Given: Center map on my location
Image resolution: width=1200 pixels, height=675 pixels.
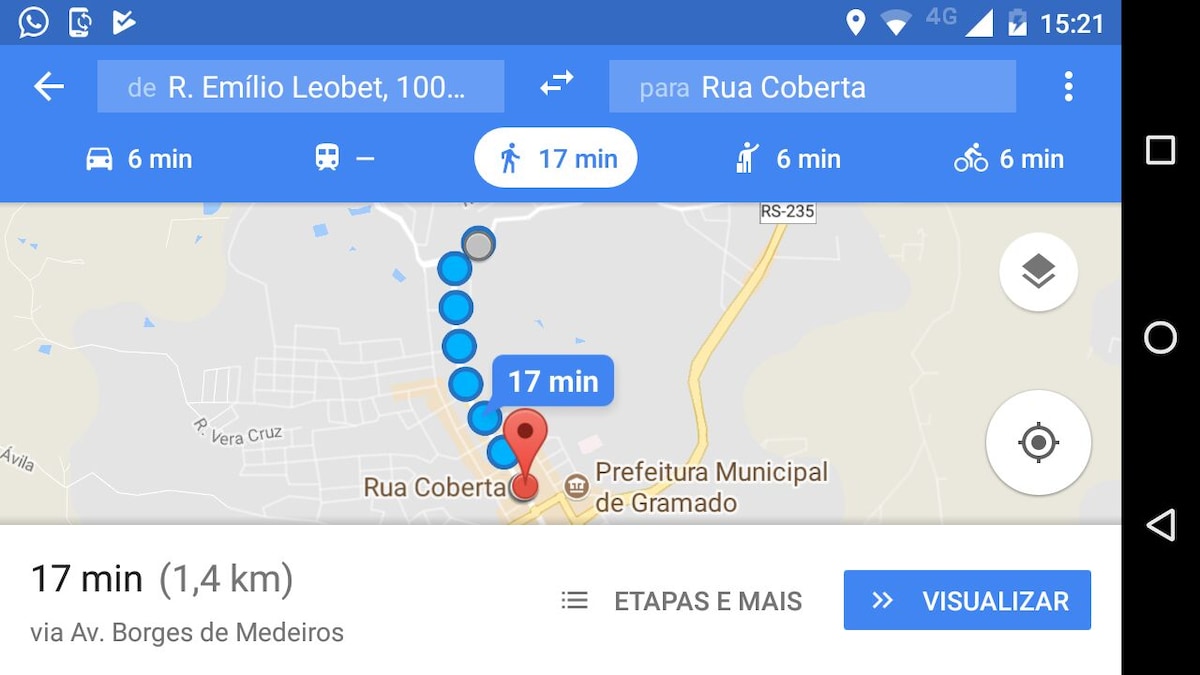Looking at the screenshot, I should click(1038, 442).
